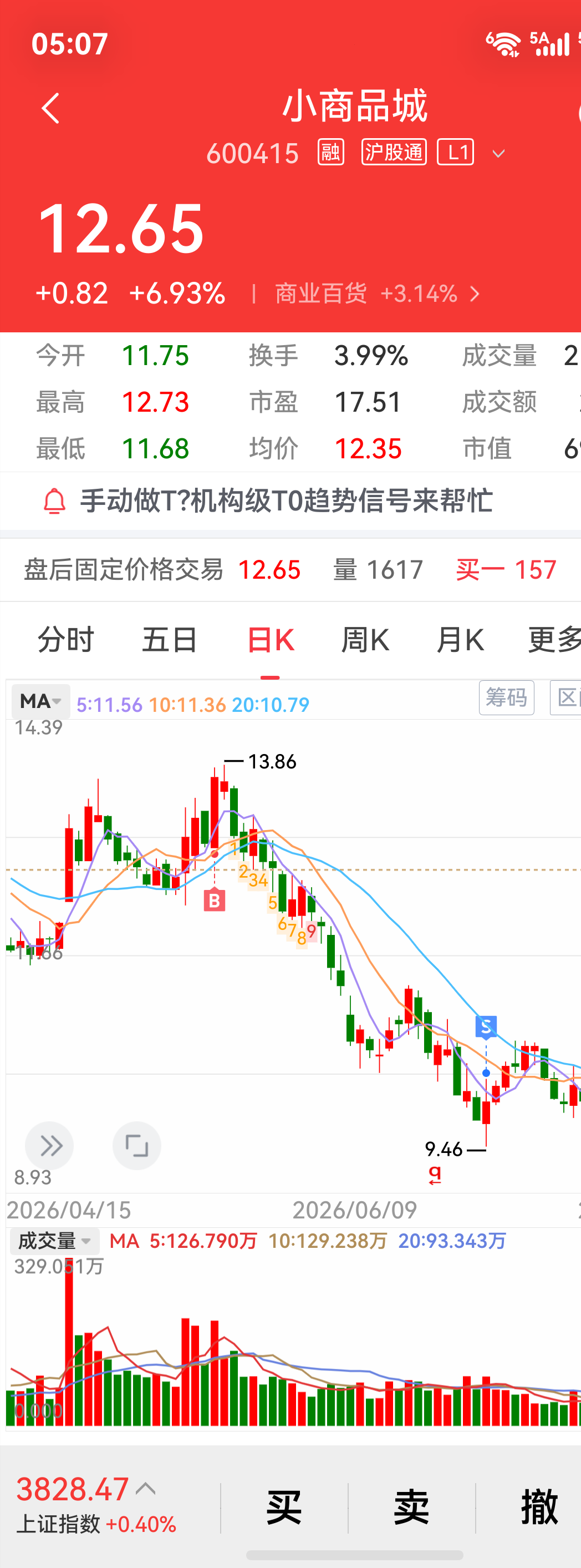Screen dimensions: 581x1568
Task: Tap the 筹码 button above the chart
Action: click(506, 697)
